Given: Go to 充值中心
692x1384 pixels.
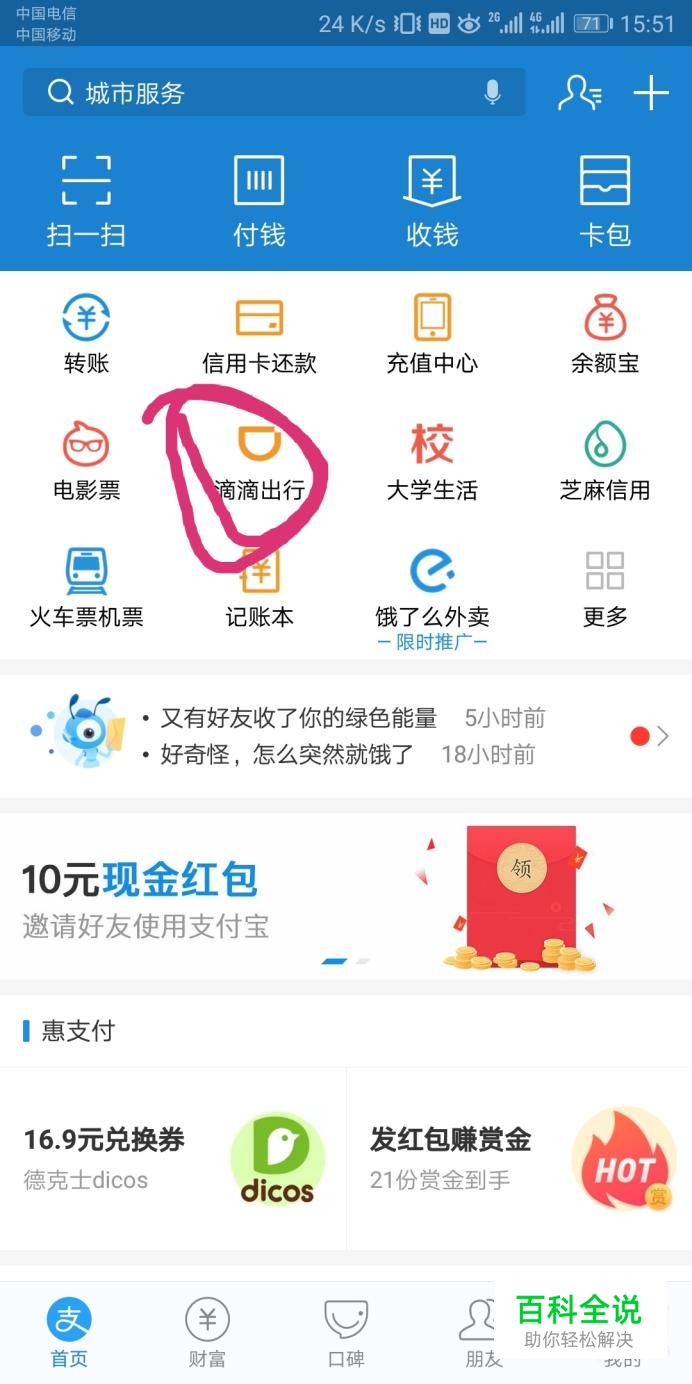Looking at the screenshot, I should pos(432,335).
